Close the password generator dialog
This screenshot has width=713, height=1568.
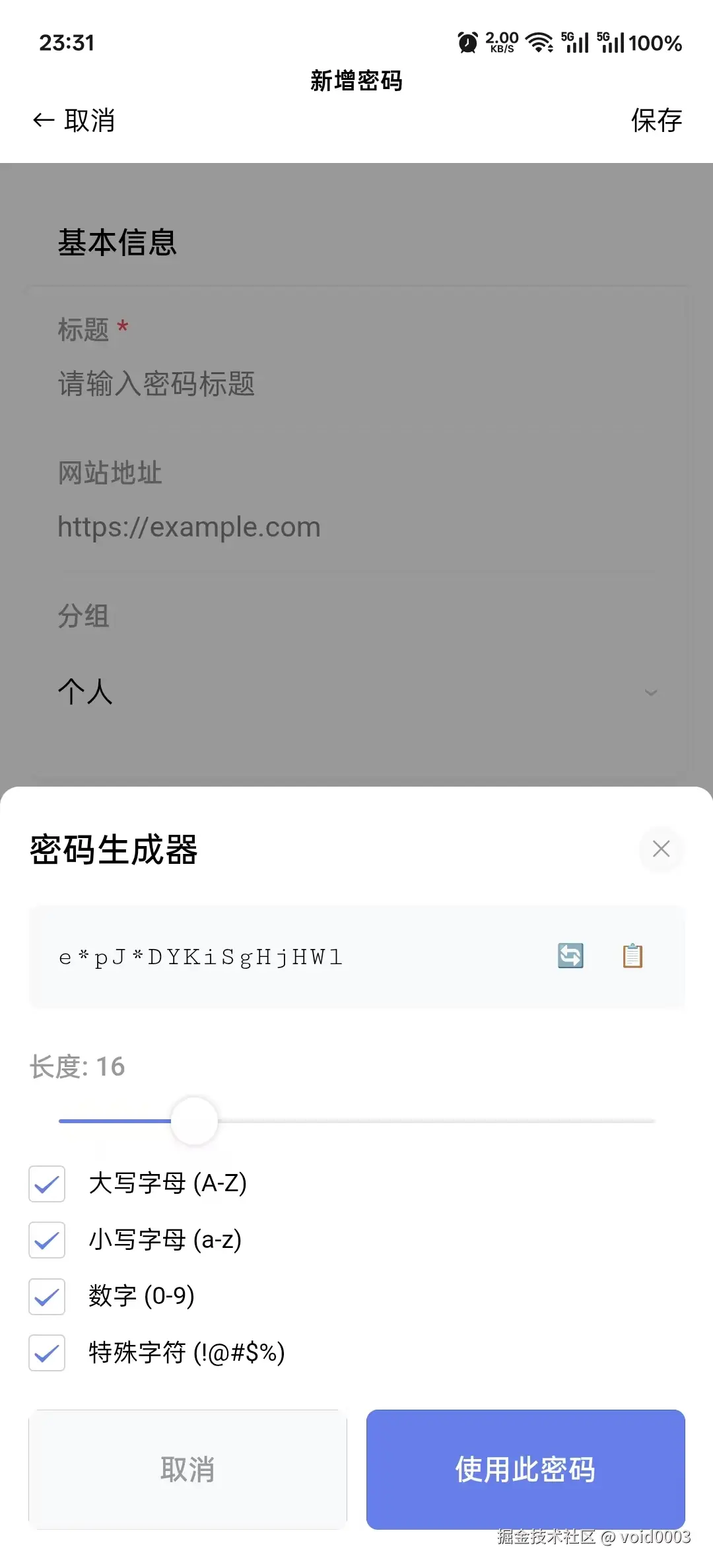coord(661,850)
